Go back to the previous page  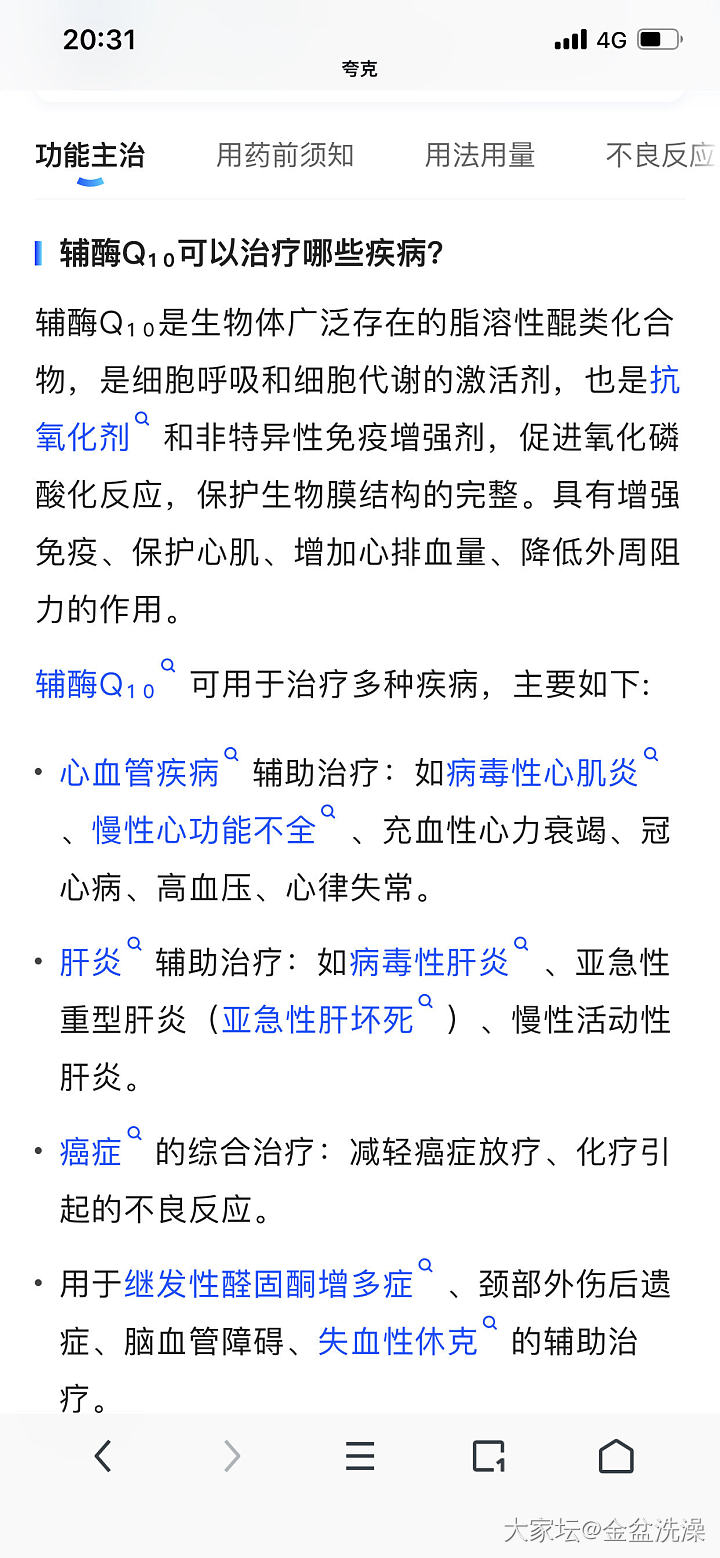103,1456
